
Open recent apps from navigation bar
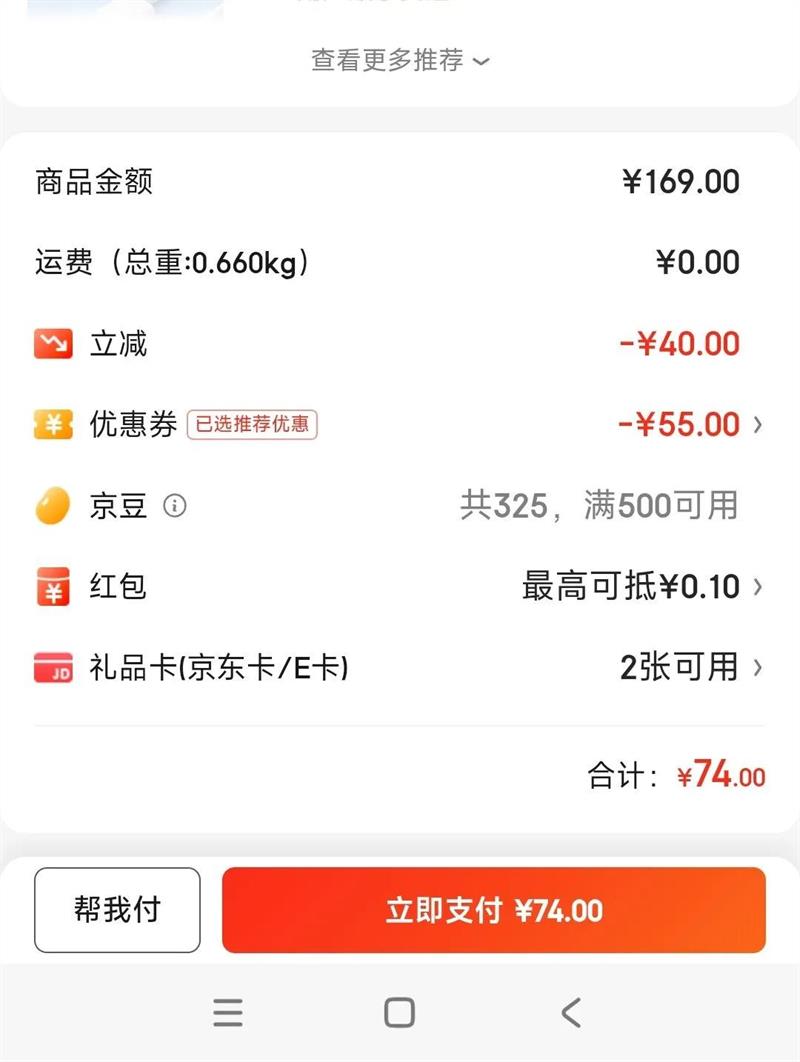(x=228, y=1013)
